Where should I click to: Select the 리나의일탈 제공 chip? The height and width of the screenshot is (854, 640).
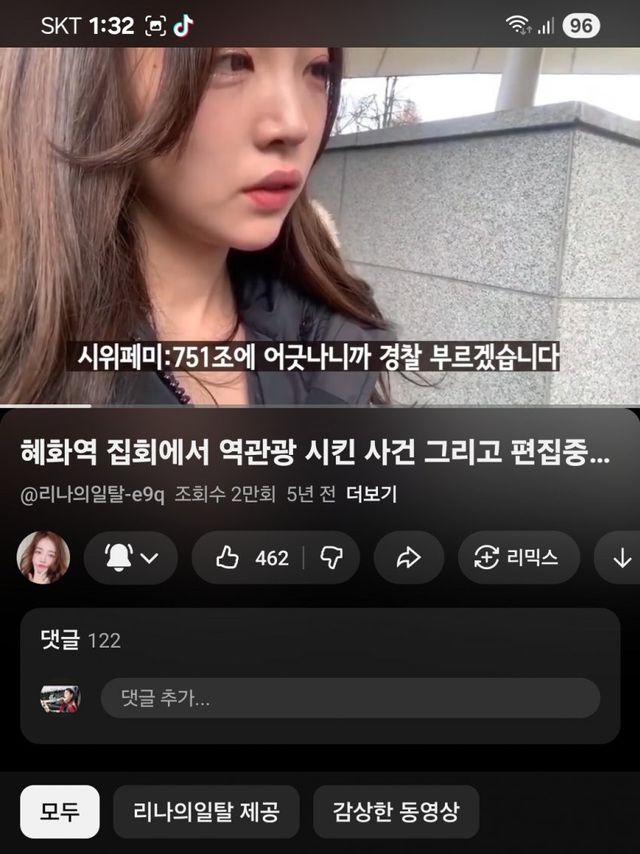(x=206, y=812)
